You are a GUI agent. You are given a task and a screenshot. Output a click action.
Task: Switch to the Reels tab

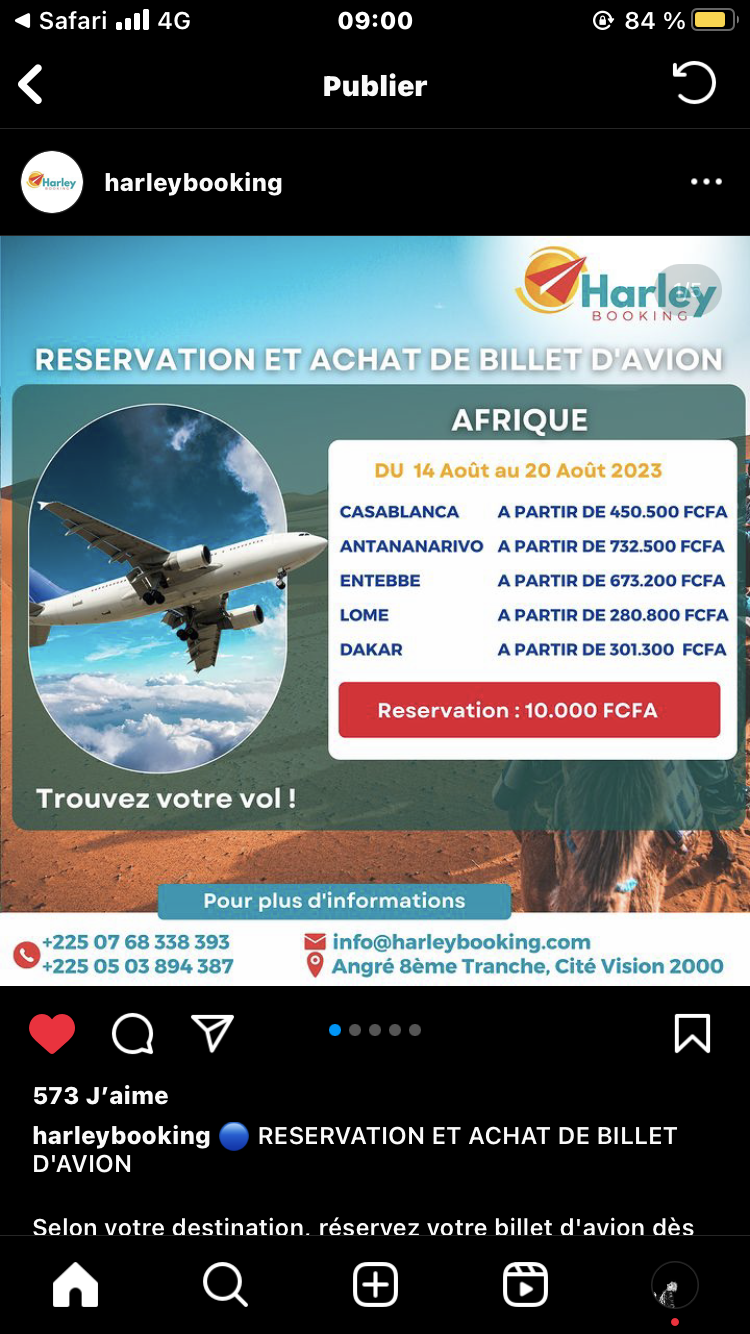525,1285
